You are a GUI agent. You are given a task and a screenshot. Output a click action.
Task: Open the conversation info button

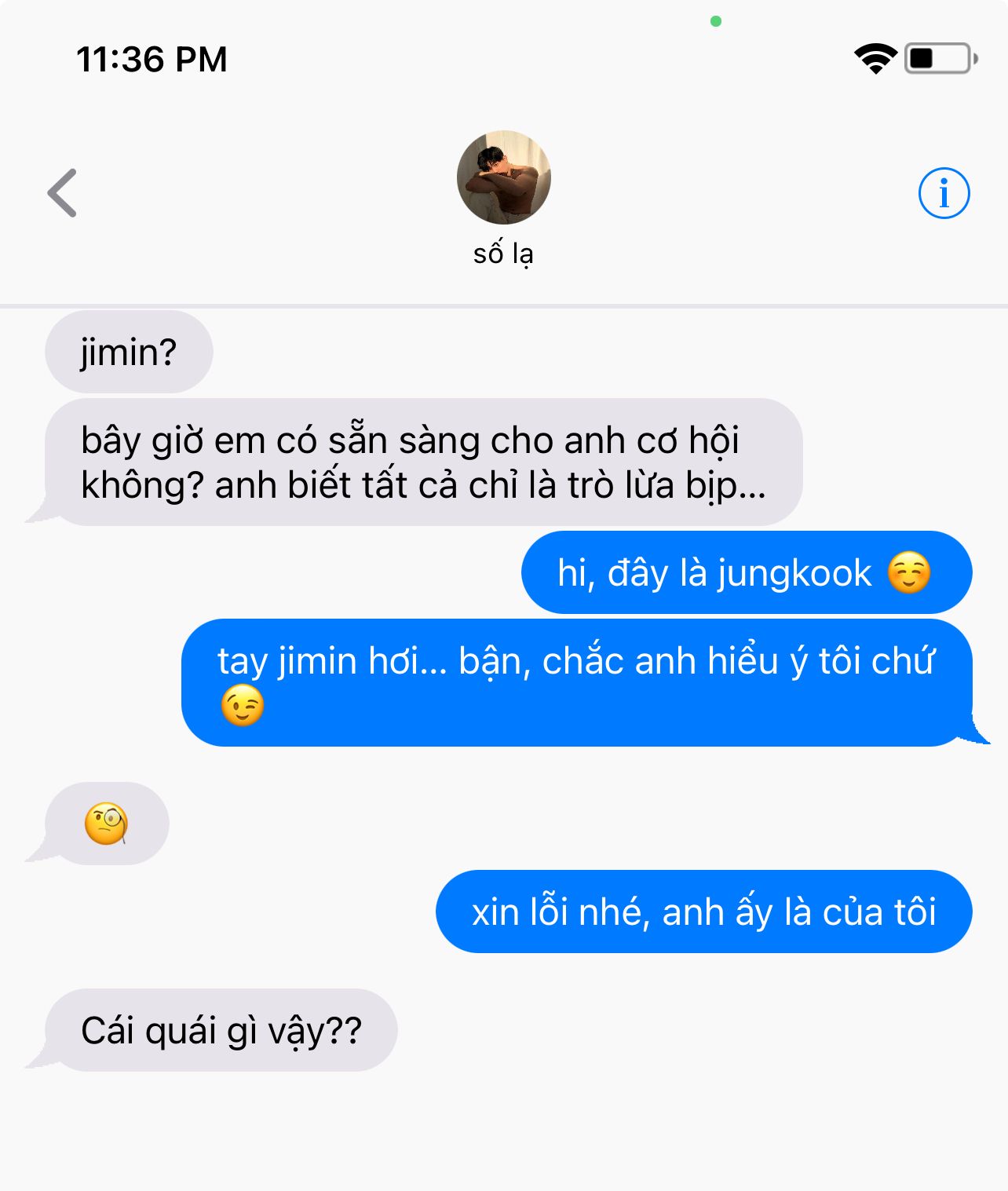tap(944, 193)
